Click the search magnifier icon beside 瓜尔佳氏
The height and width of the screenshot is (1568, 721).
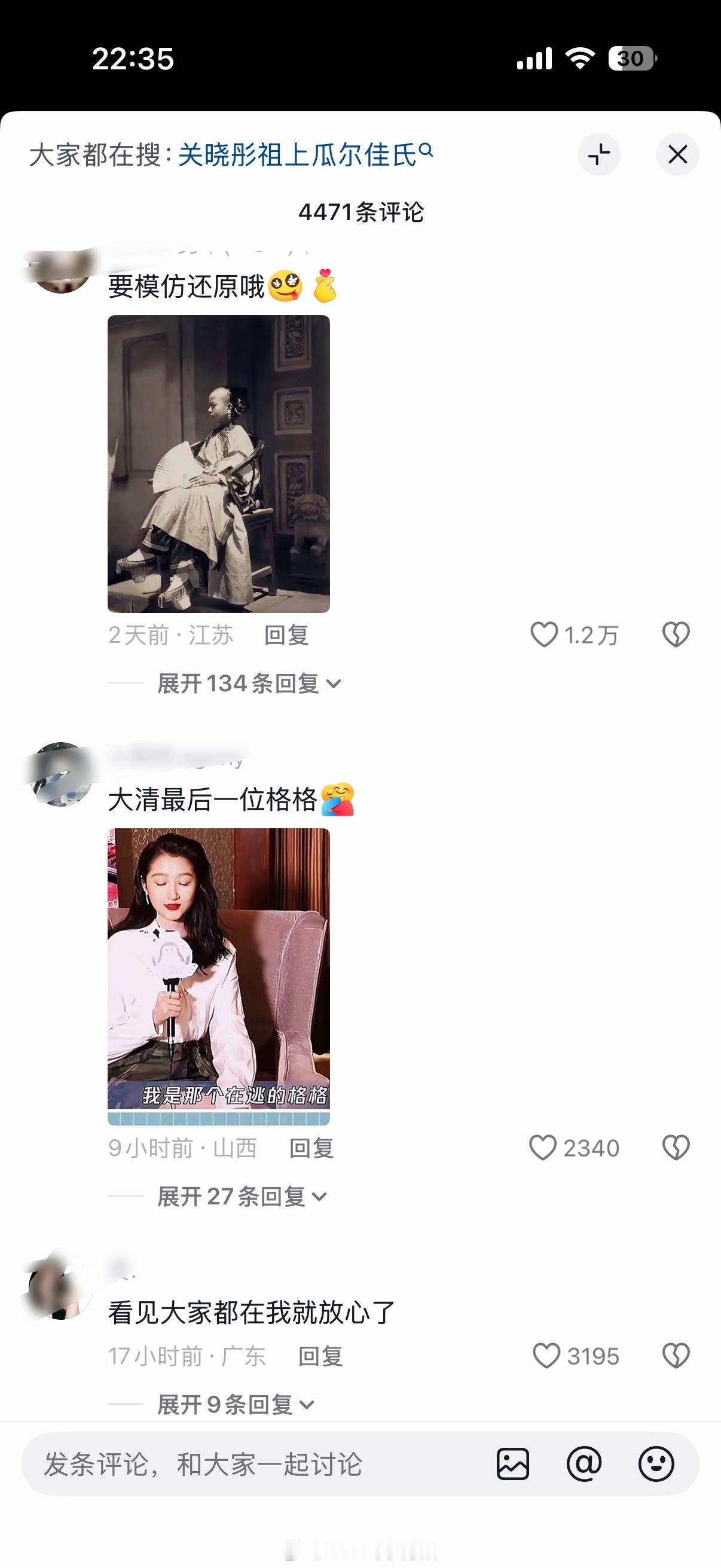click(x=427, y=152)
